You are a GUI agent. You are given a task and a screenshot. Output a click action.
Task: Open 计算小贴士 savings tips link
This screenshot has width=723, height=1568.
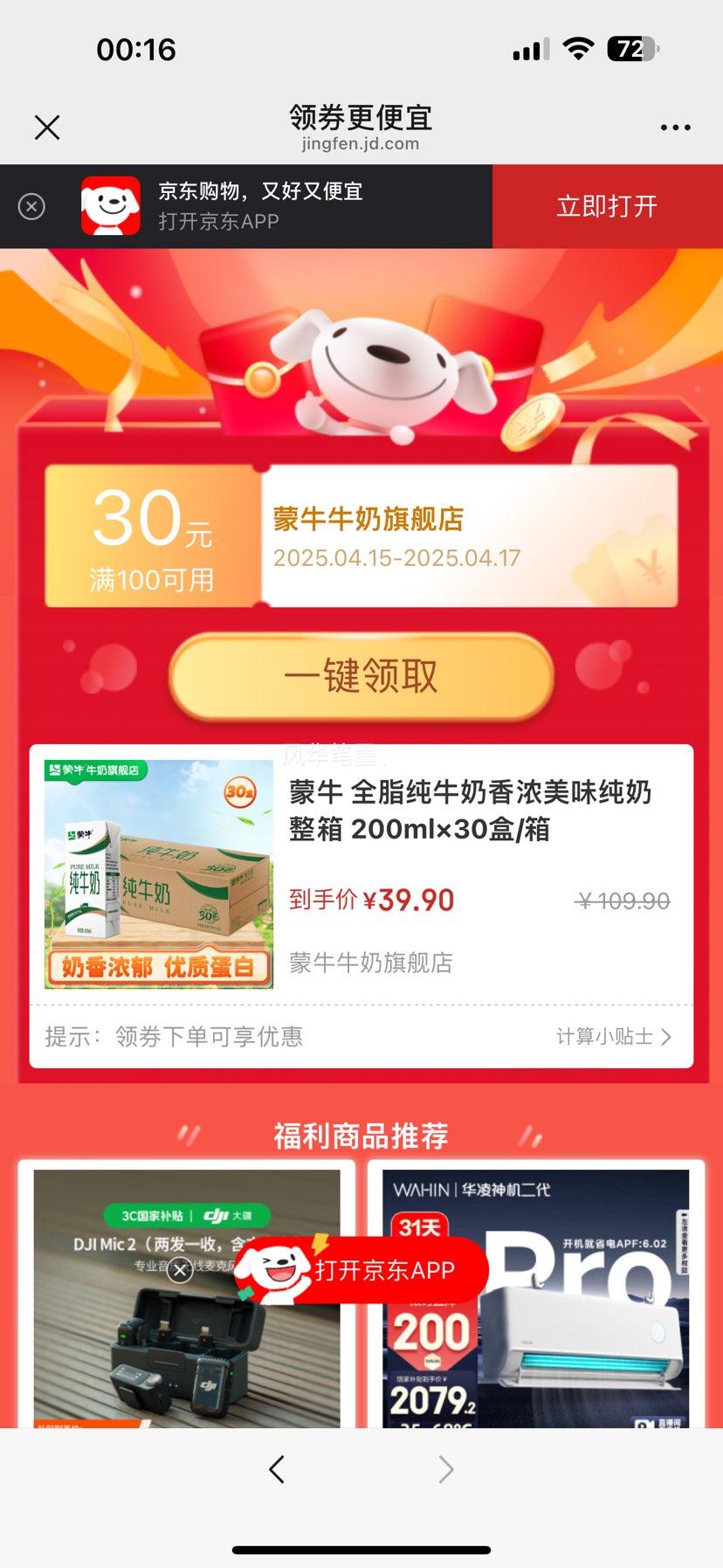[604, 1037]
